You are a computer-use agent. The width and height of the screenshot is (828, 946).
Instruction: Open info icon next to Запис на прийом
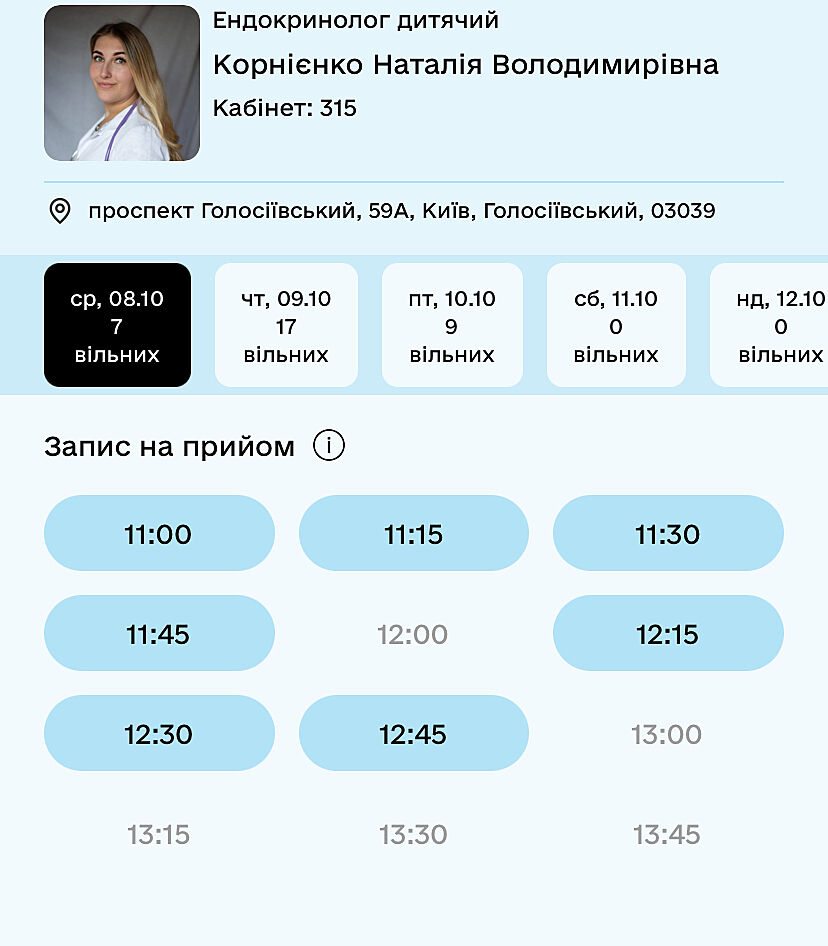[x=329, y=446]
